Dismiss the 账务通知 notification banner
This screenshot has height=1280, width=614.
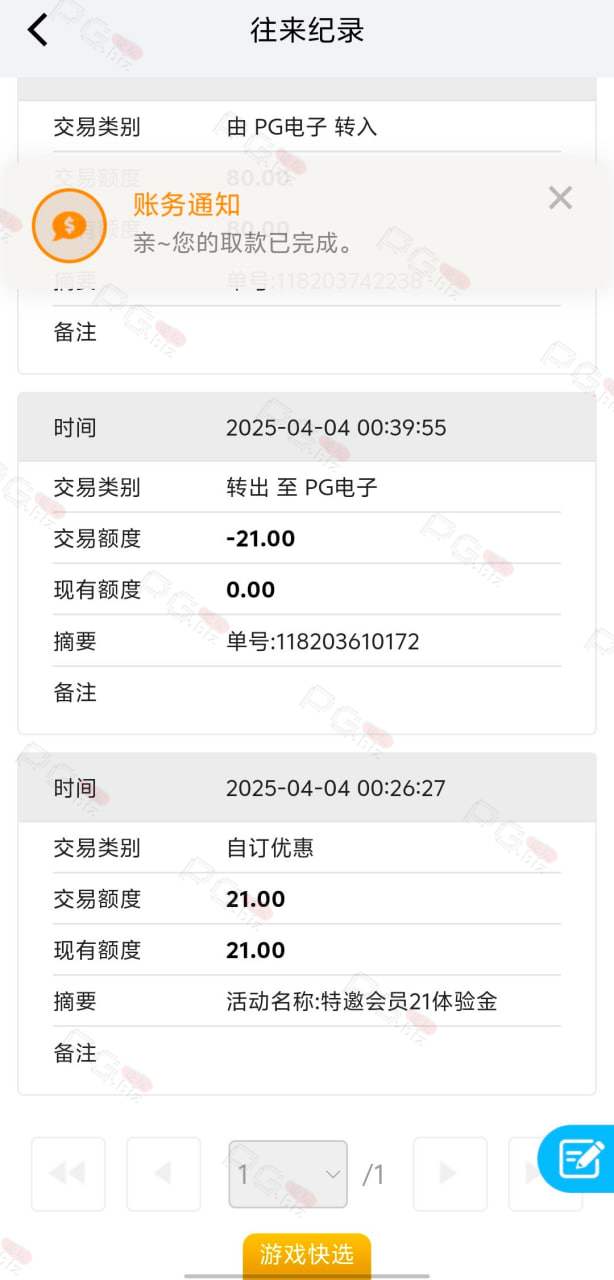560,198
